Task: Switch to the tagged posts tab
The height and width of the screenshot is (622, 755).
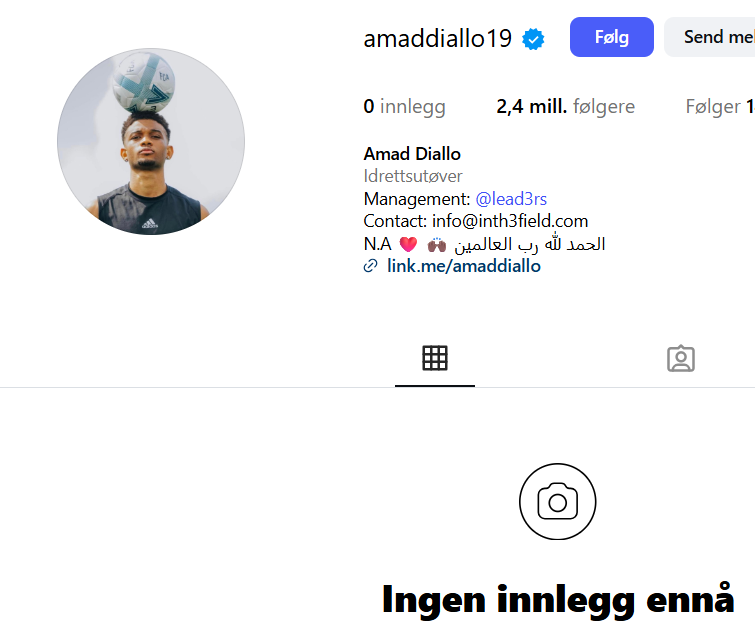Action: (680, 358)
